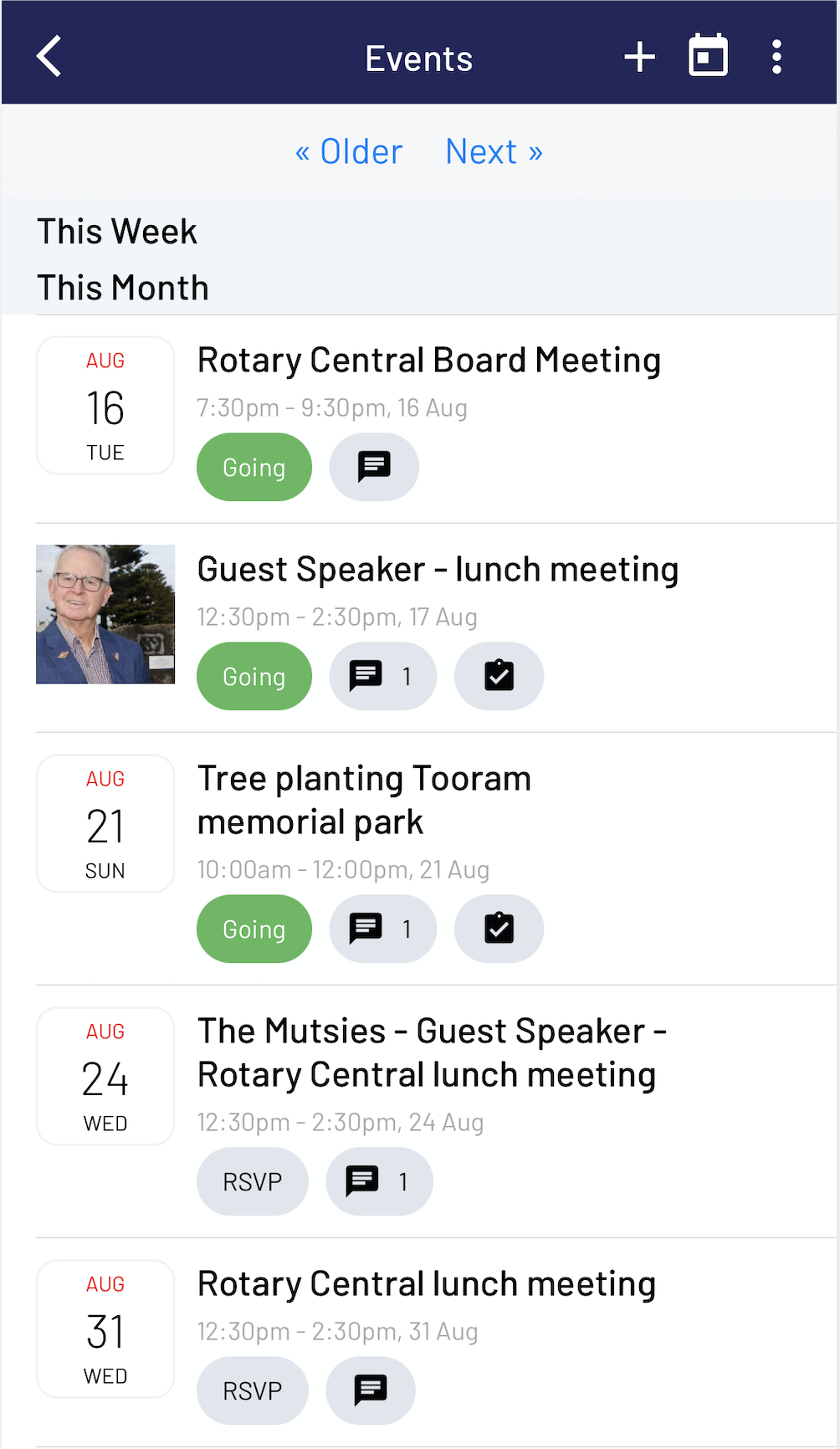This screenshot has height=1449, width=840.
Task: View comments on Guest Speaker lunch meeting
Action: click(382, 676)
